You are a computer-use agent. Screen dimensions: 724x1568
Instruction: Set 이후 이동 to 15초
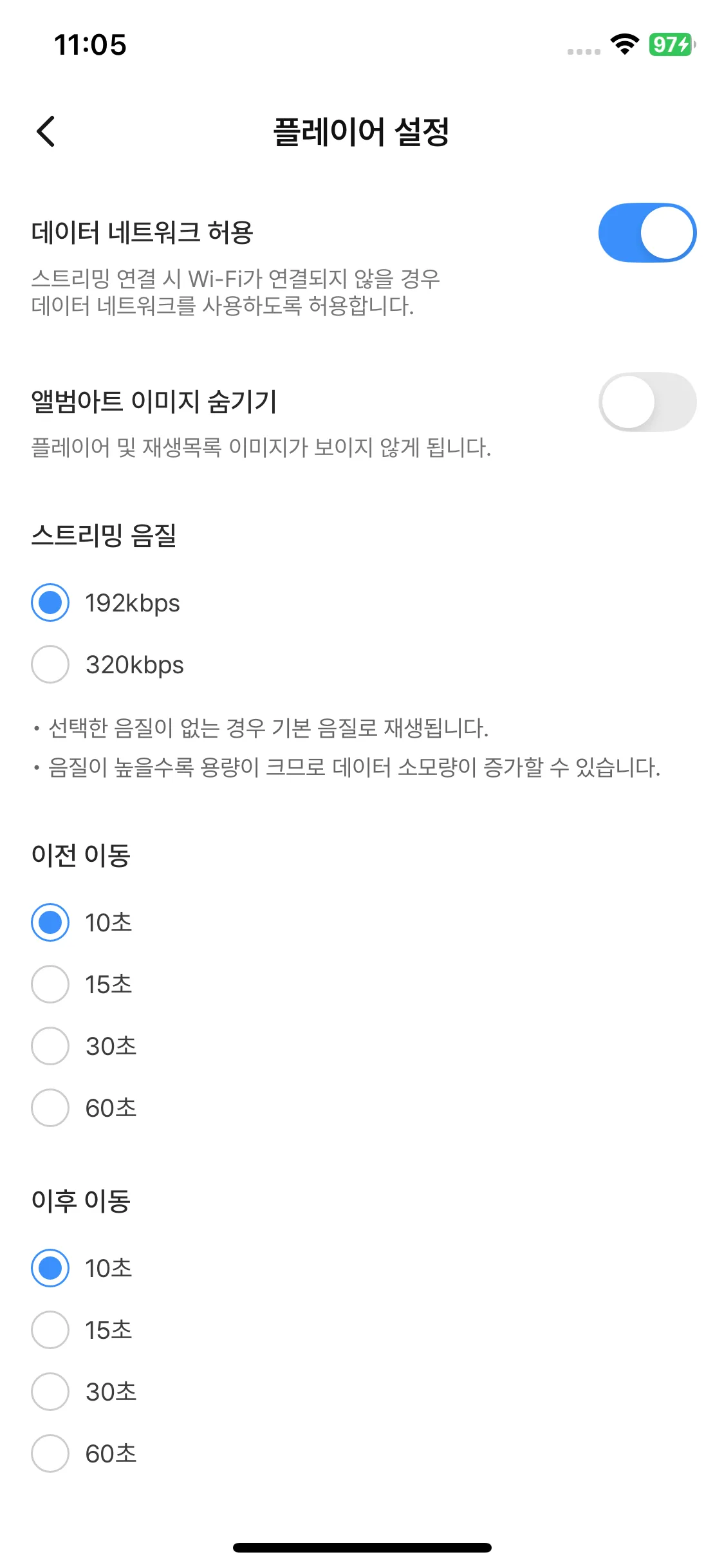pyautogui.click(x=50, y=1330)
